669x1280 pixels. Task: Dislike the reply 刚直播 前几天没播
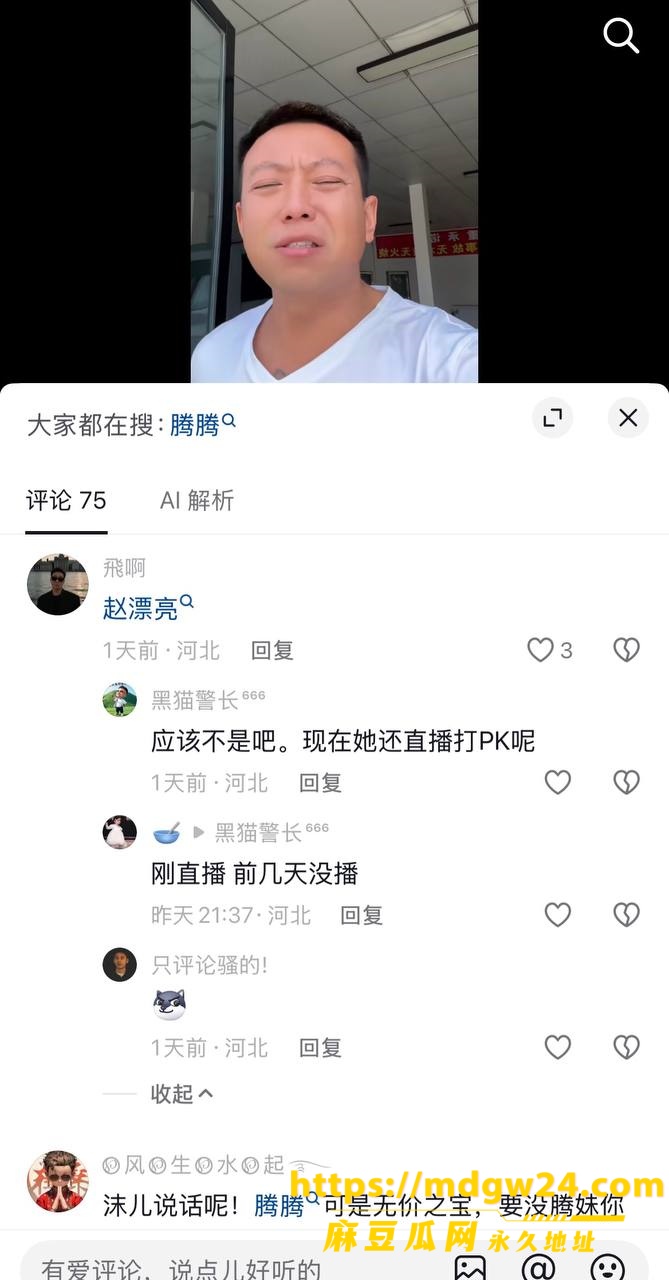626,914
